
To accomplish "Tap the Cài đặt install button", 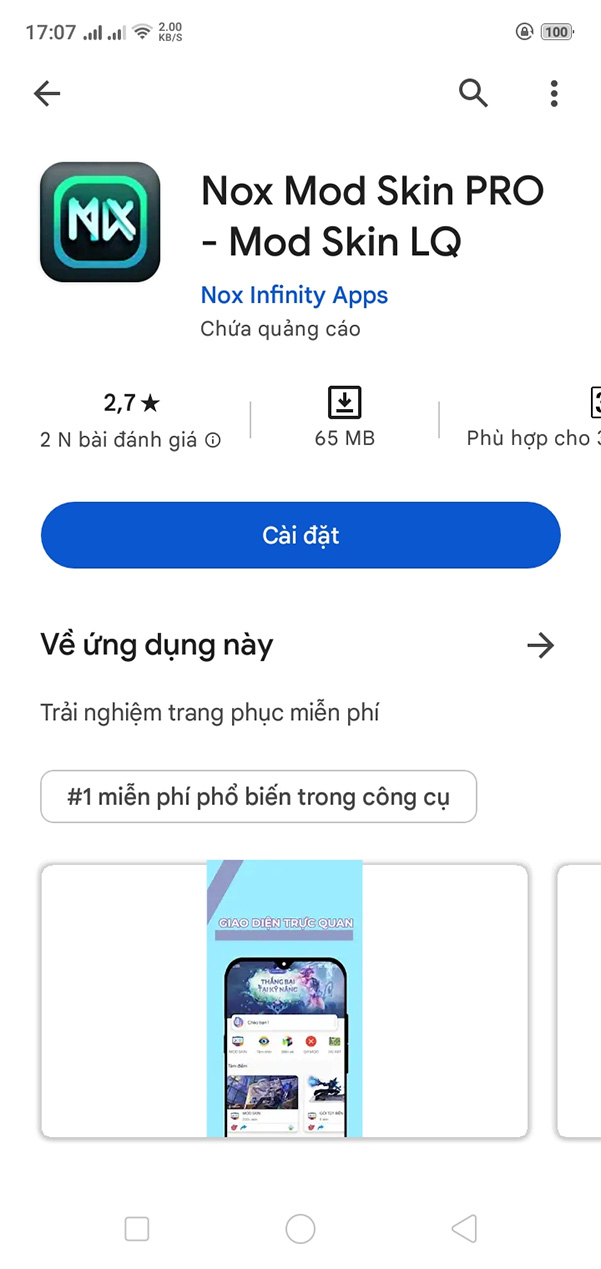I will [300, 535].
